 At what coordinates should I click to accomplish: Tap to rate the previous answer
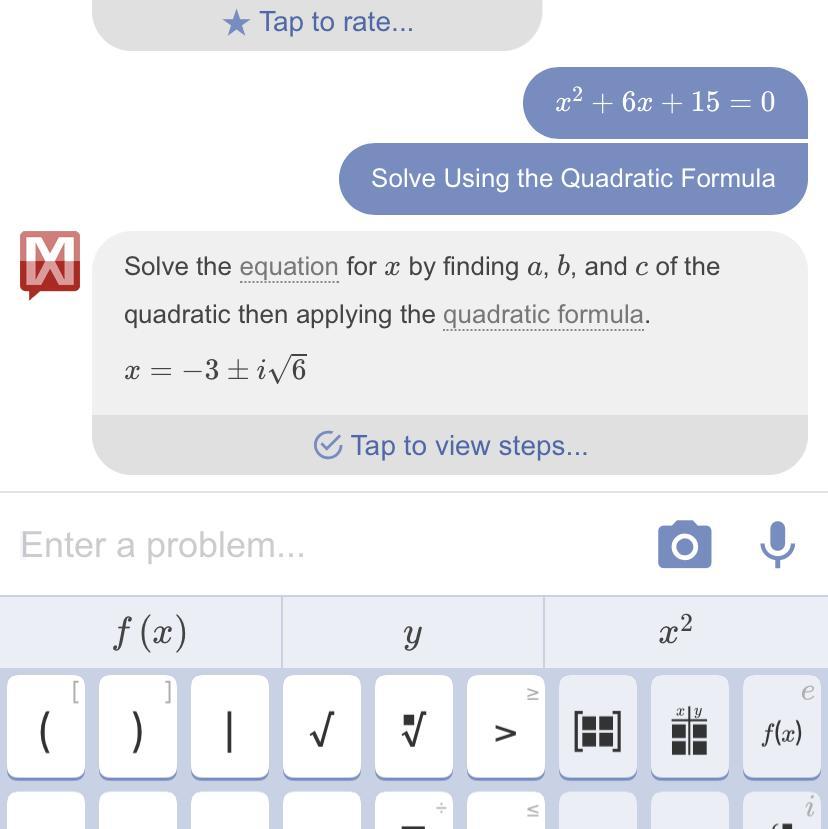pos(317,22)
